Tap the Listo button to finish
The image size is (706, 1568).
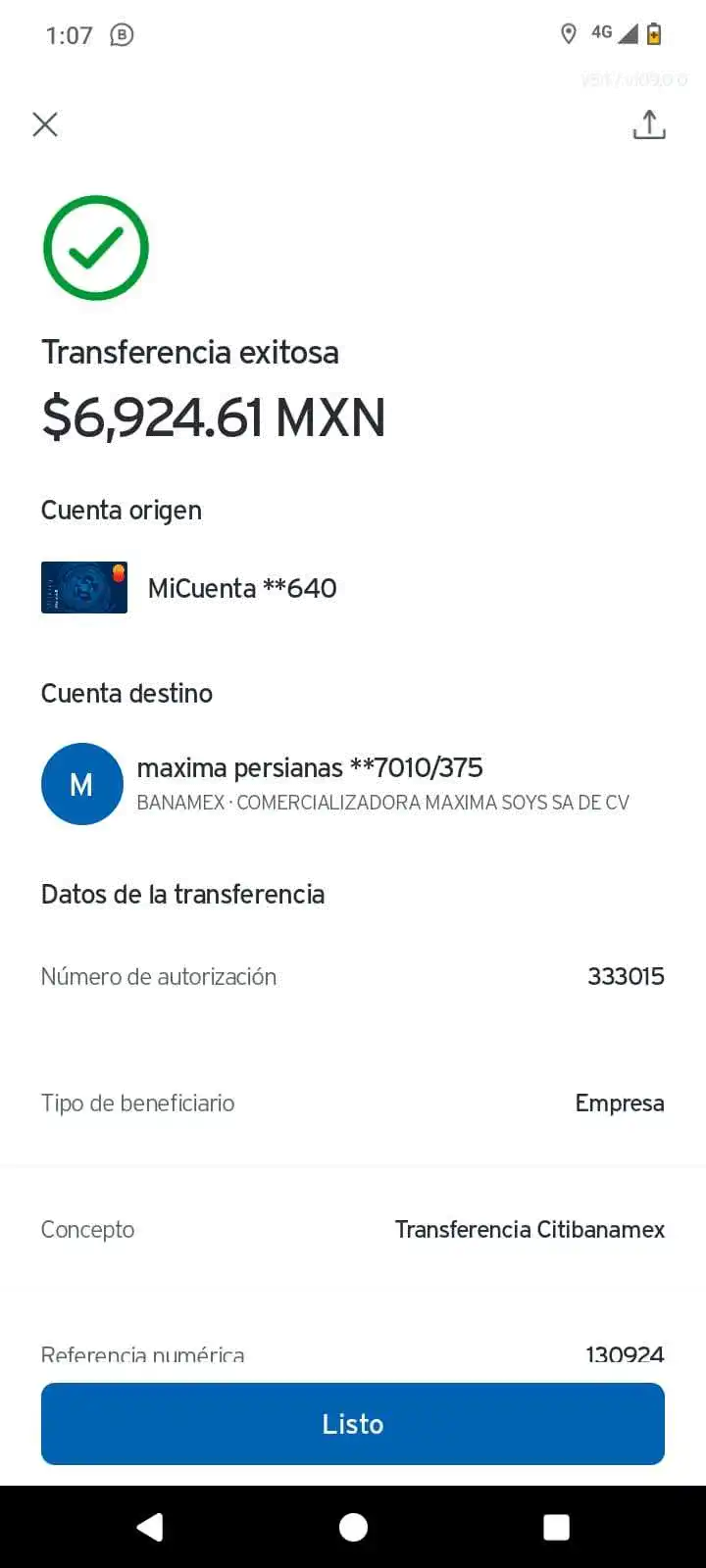(353, 1423)
